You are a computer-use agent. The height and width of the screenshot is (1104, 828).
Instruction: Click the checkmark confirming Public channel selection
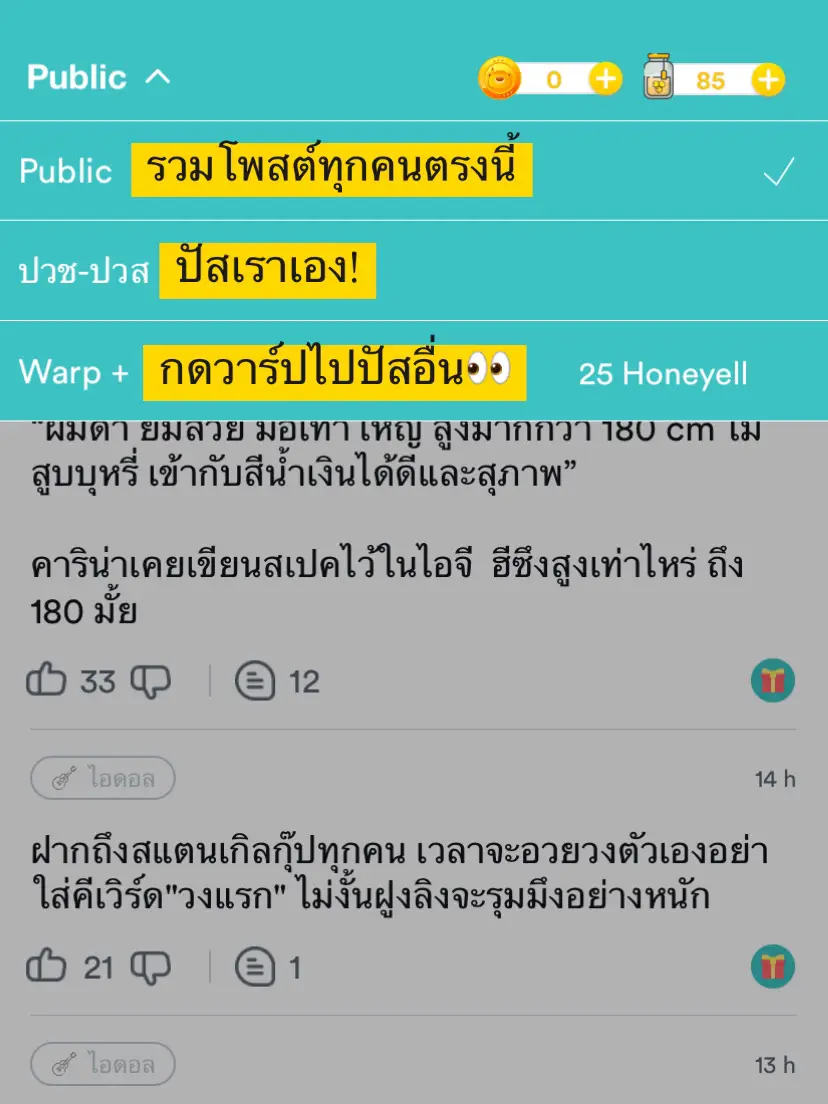point(777,170)
